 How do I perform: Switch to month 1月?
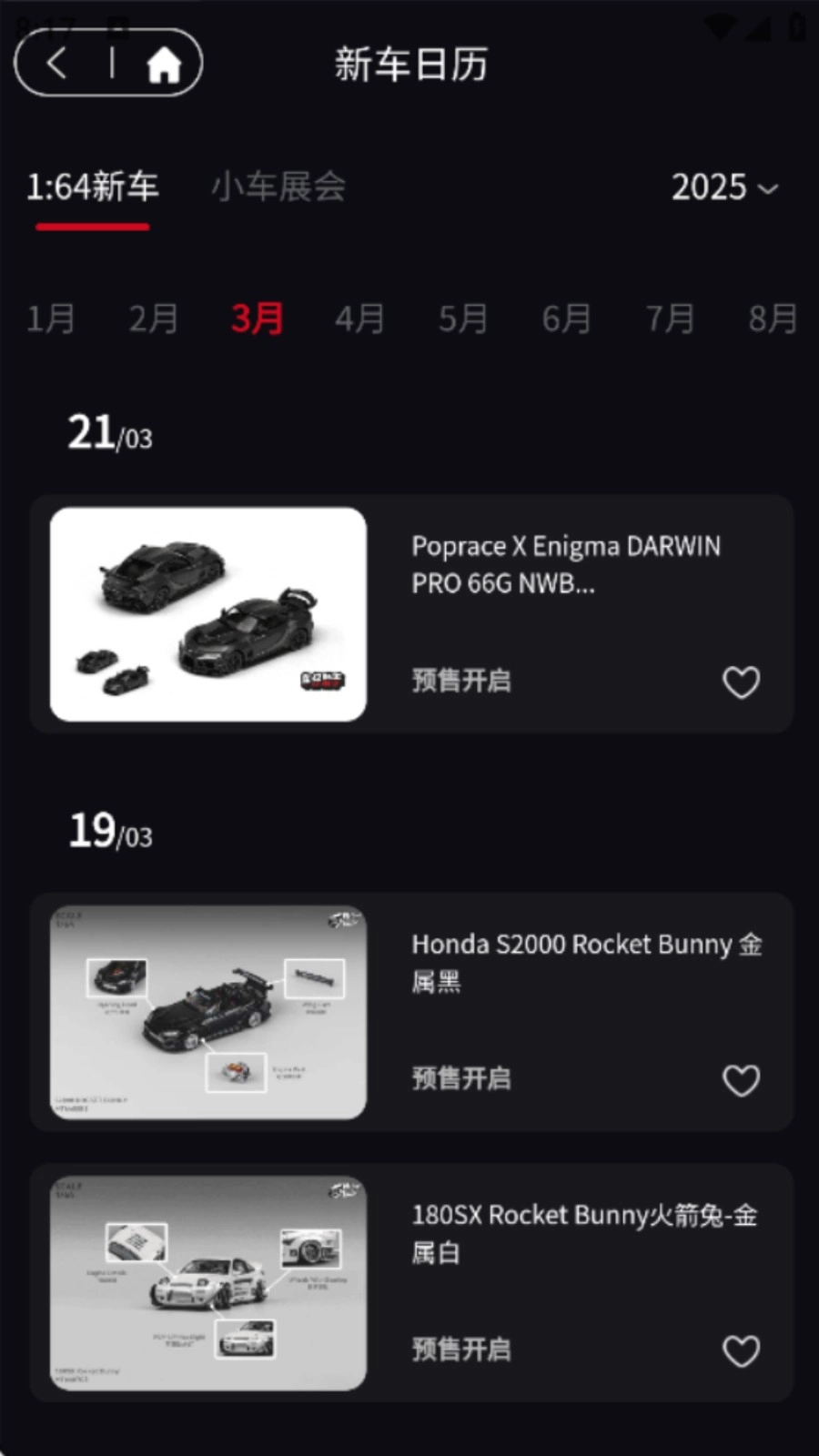pos(52,319)
